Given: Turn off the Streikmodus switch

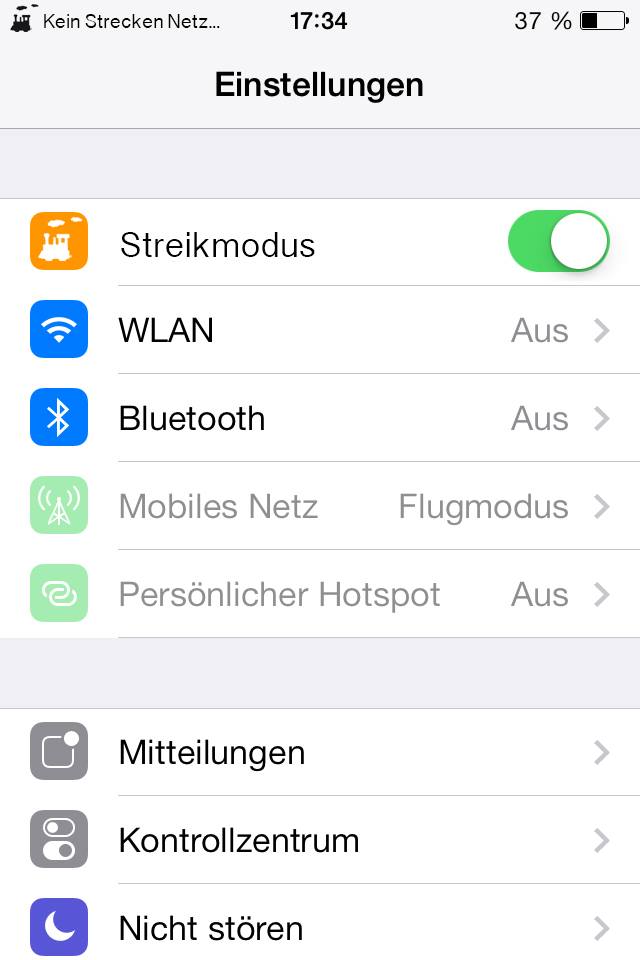Looking at the screenshot, I should tap(558, 242).
